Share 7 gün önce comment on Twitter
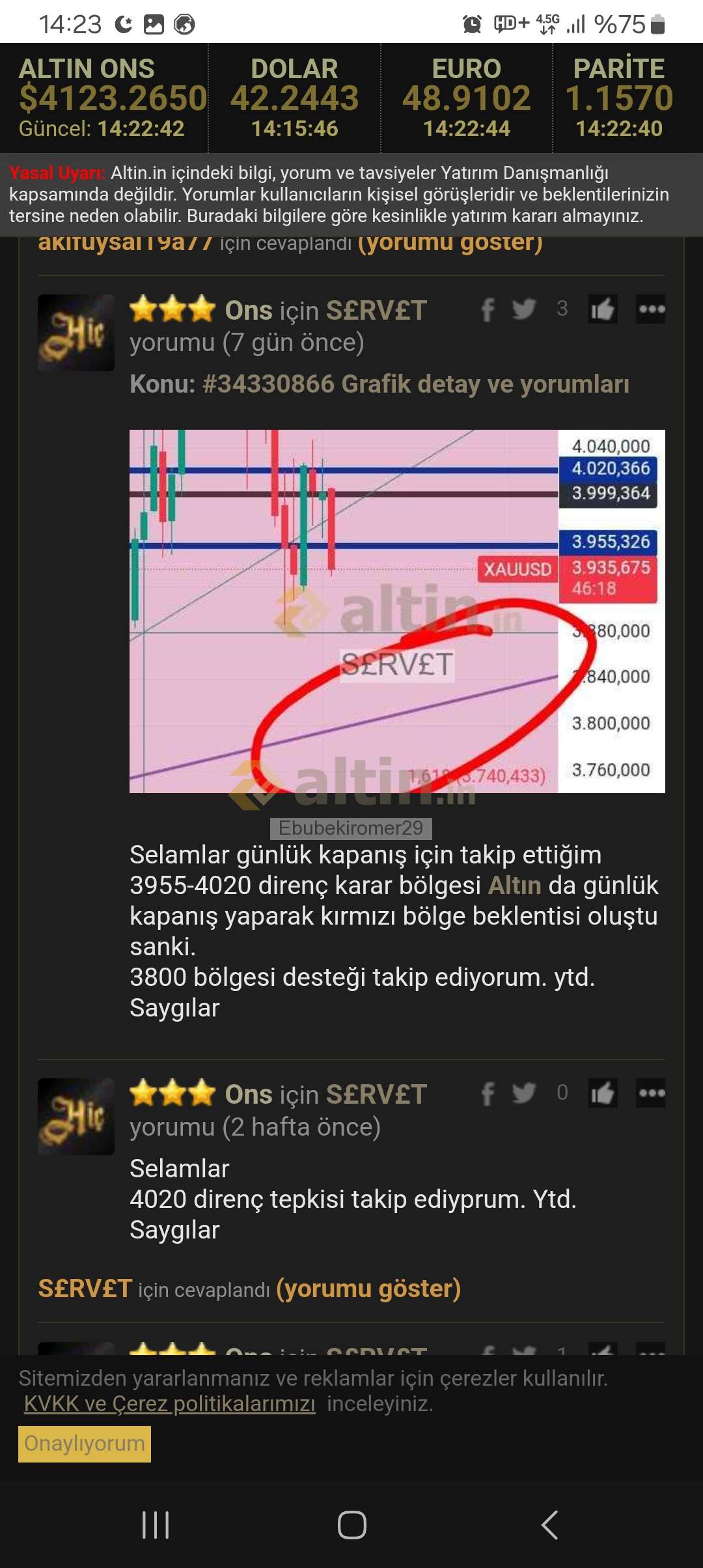 coord(523,309)
